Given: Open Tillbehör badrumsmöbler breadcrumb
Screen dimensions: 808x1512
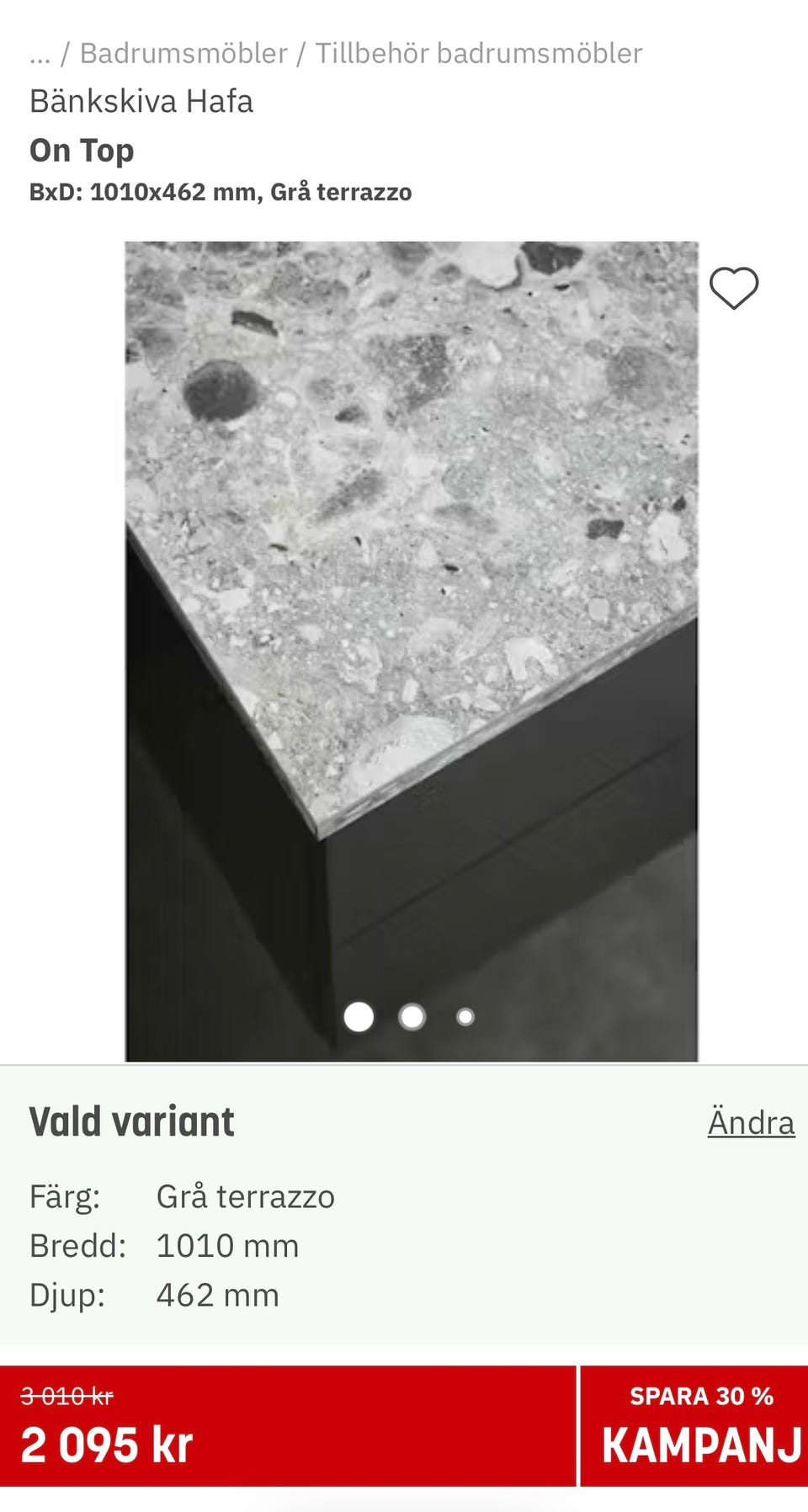Looking at the screenshot, I should pos(478,53).
